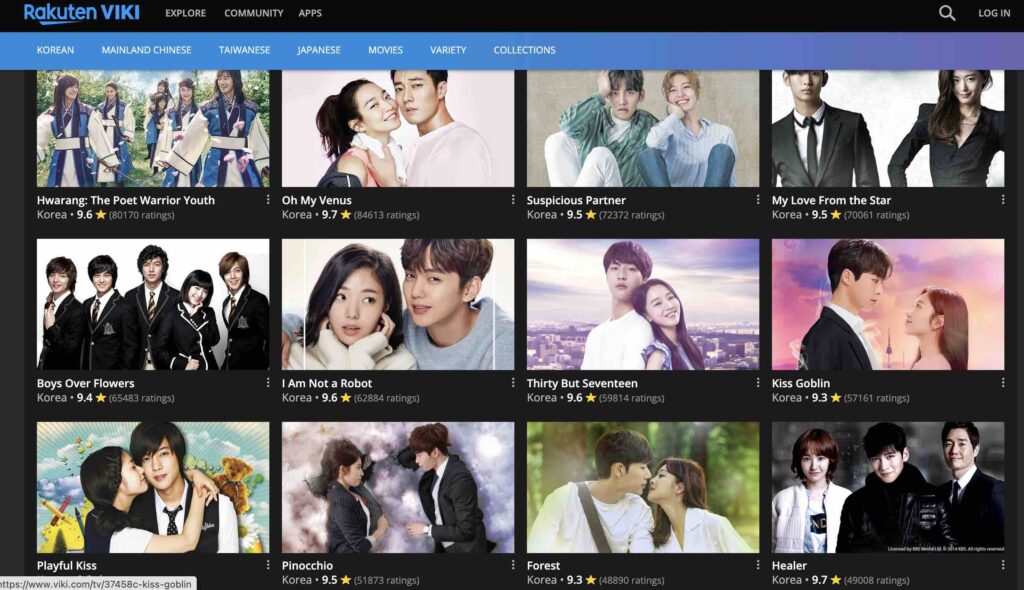Go to the COMMUNITY section
This screenshot has height=590, width=1024.
(253, 13)
